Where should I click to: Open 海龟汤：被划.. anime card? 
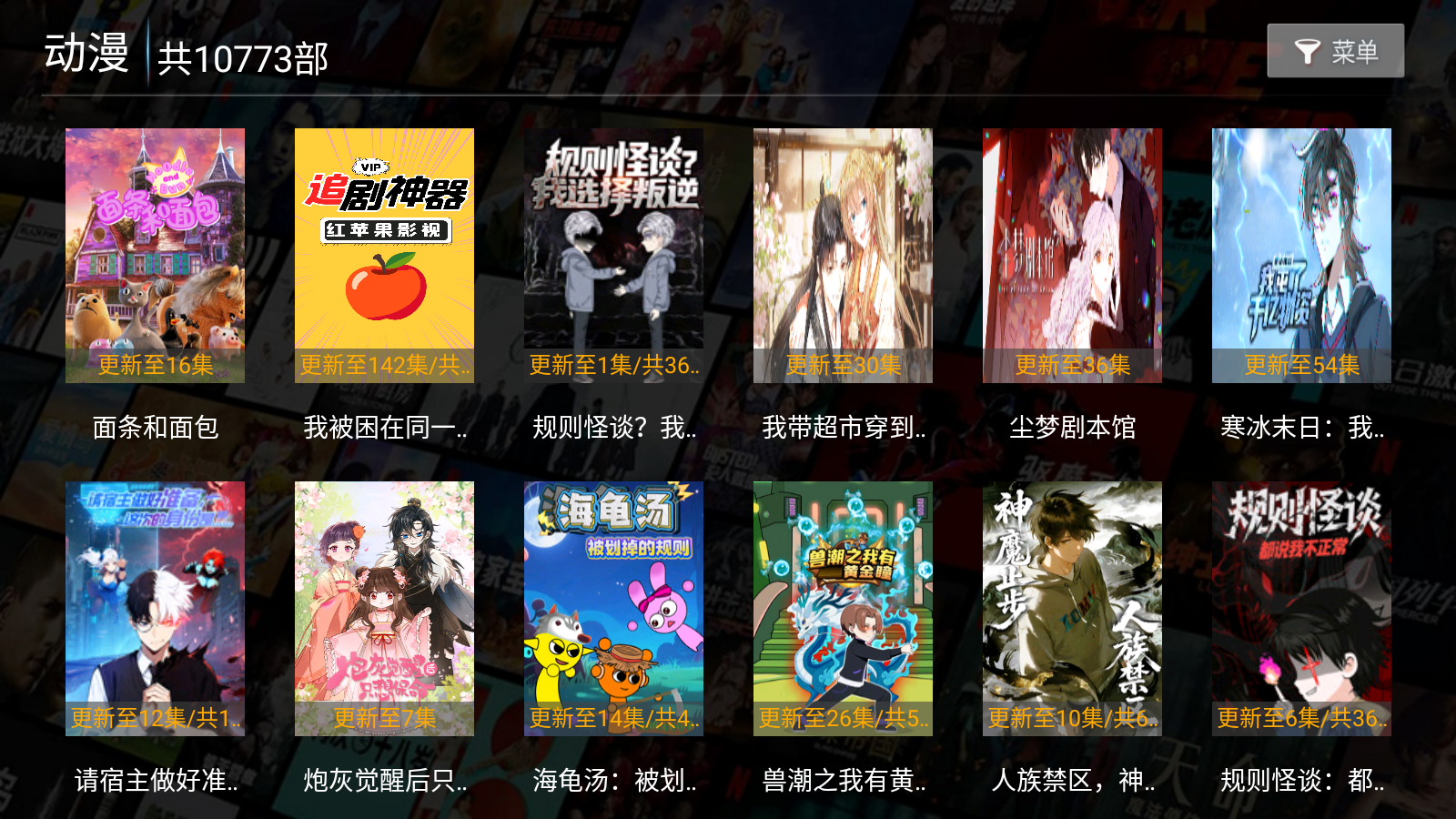613,608
